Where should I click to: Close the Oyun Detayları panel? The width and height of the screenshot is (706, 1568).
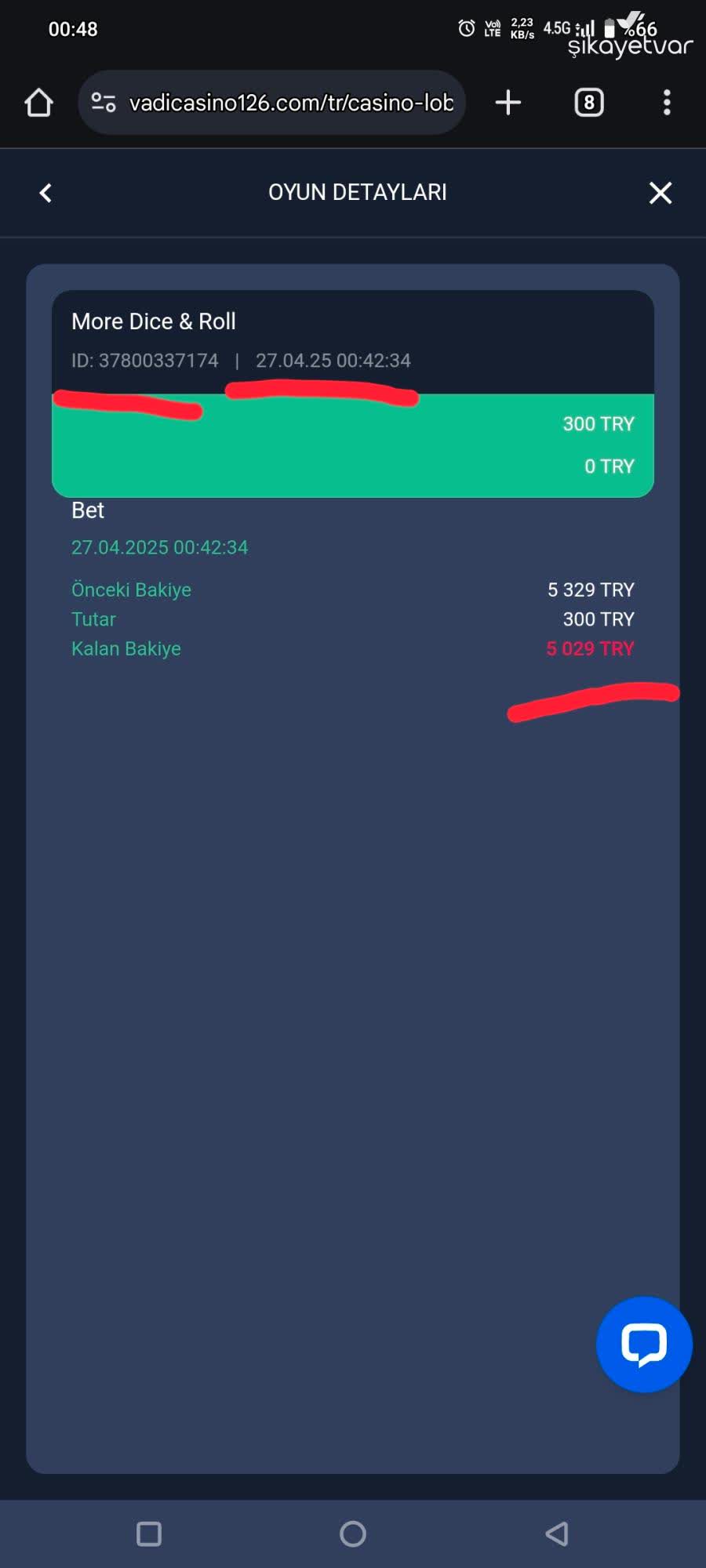(x=660, y=193)
